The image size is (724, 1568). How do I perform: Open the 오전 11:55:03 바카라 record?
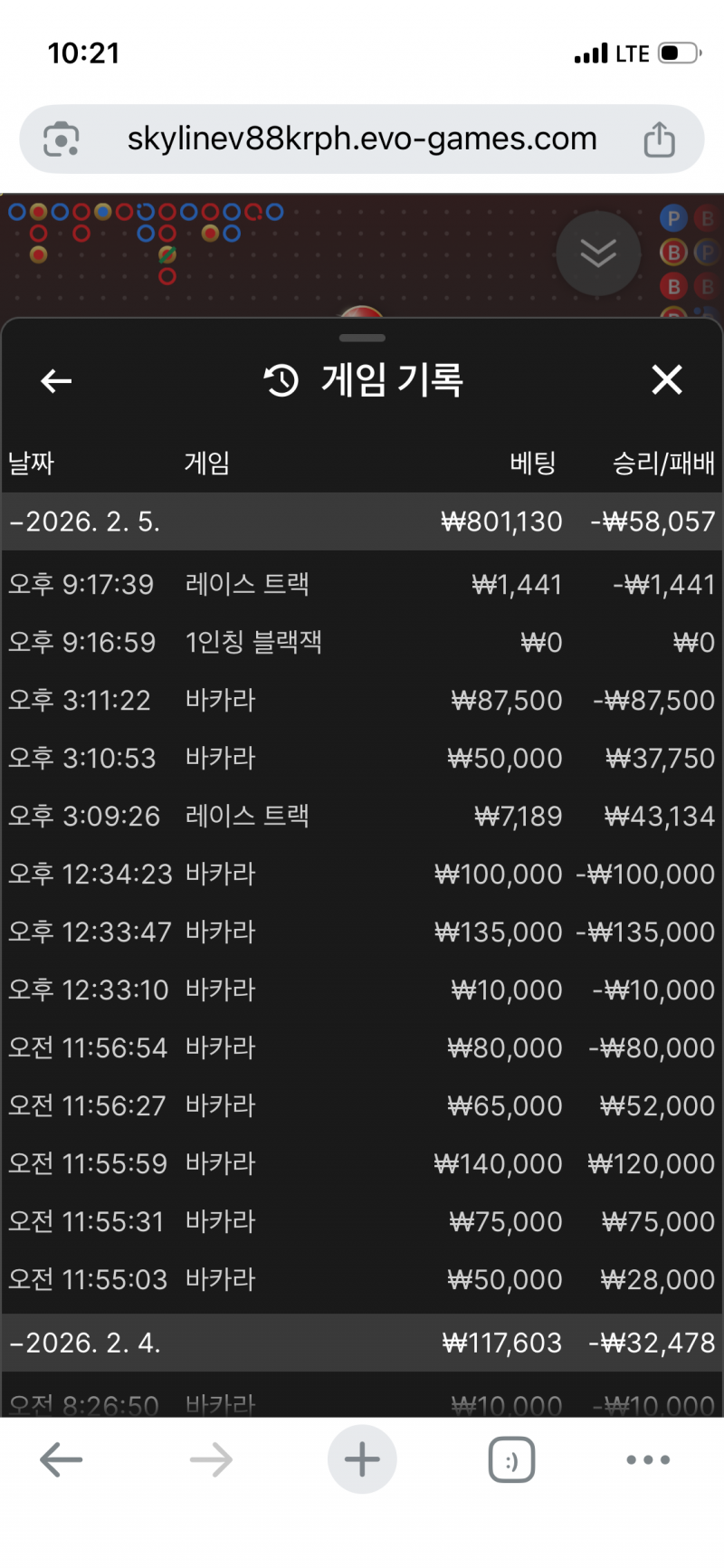point(362,1280)
